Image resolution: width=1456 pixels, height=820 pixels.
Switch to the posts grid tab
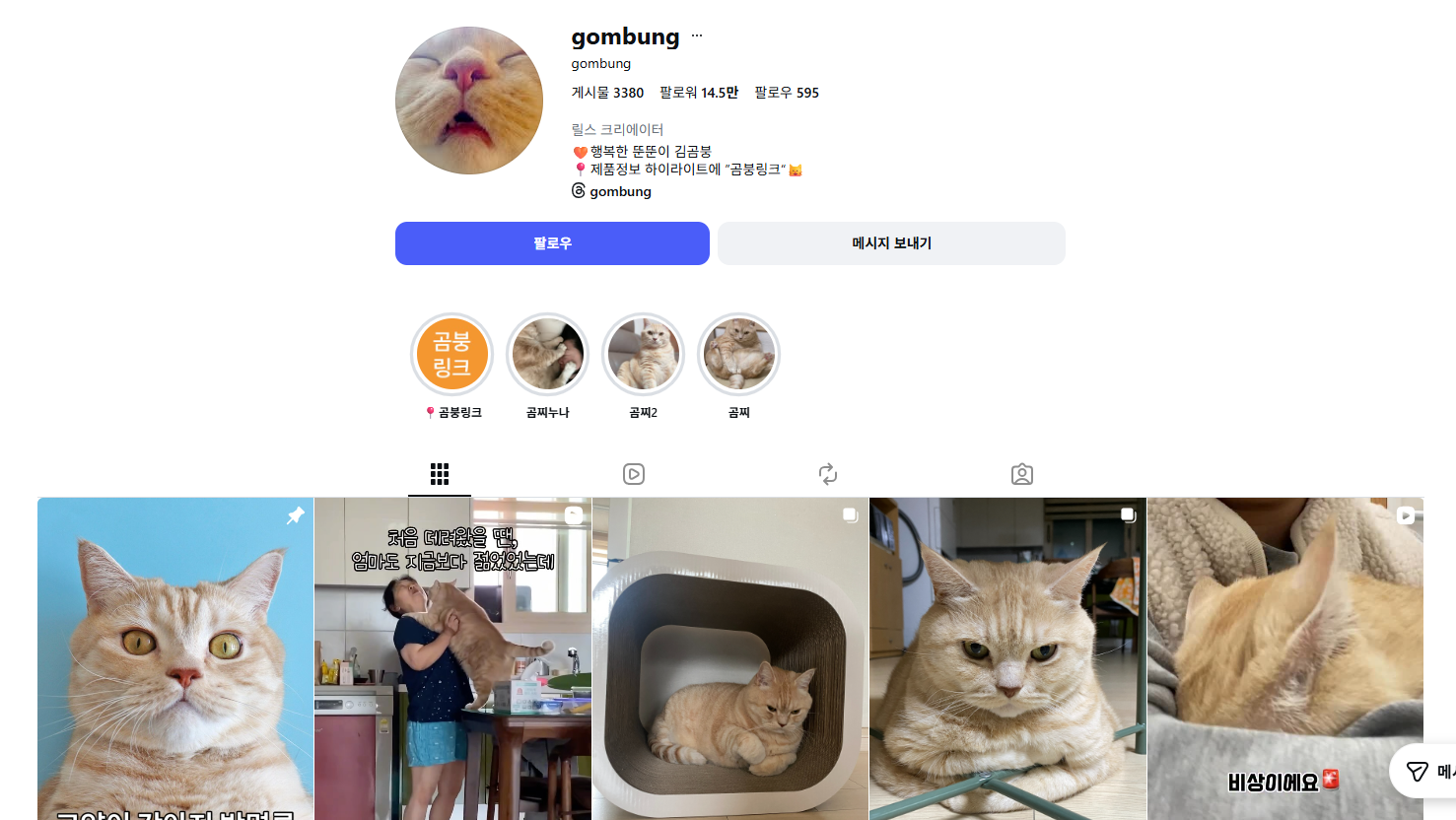click(x=440, y=474)
